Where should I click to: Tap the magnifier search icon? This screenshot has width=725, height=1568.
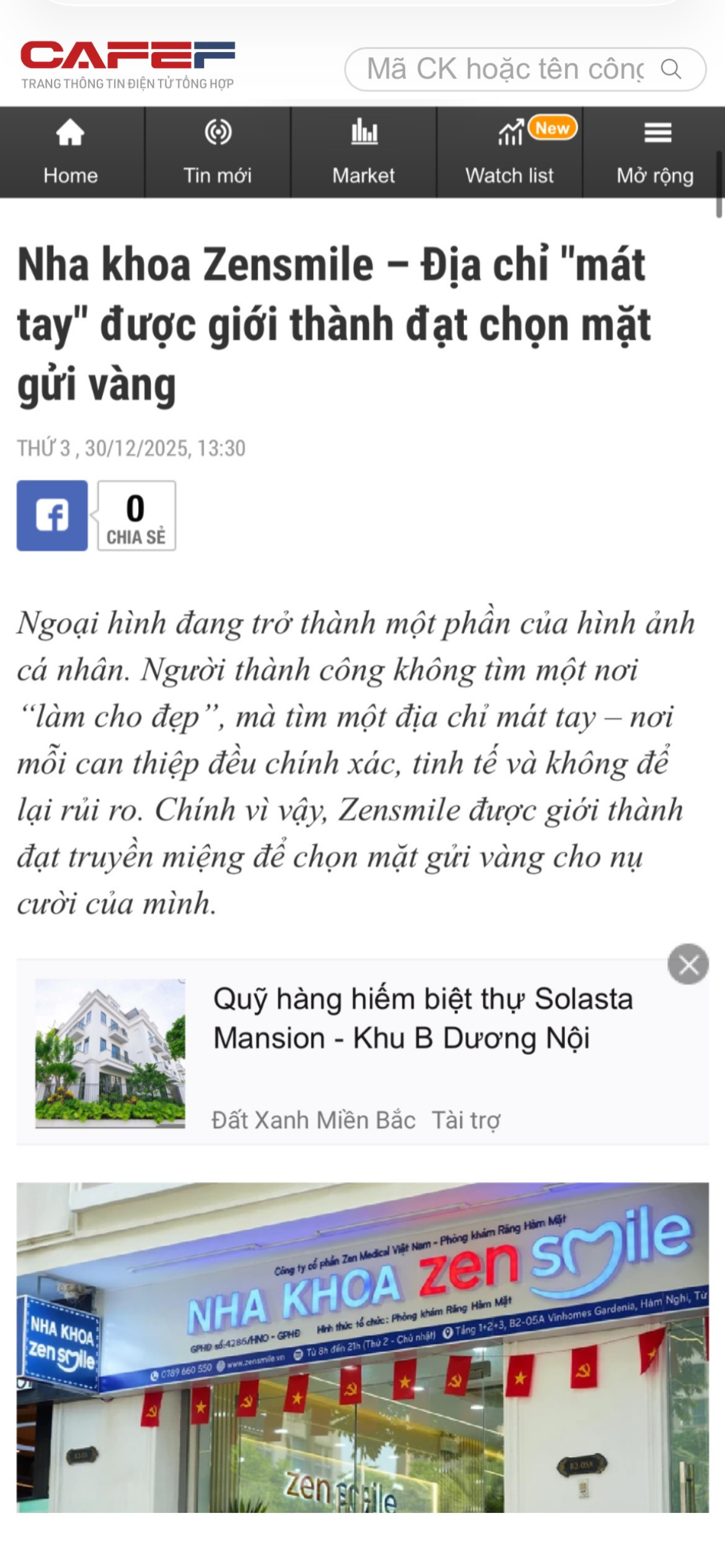(671, 69)
